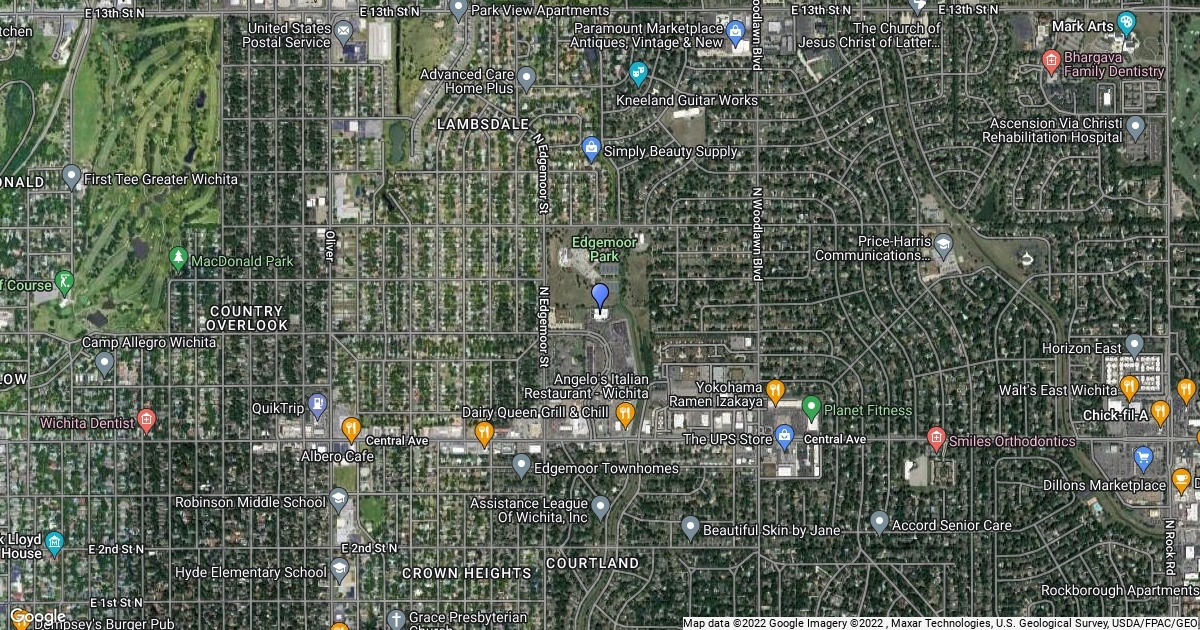Tap the Simply Beauty Supply pin
Screen dimensions: 1200x630
(591, 150)
